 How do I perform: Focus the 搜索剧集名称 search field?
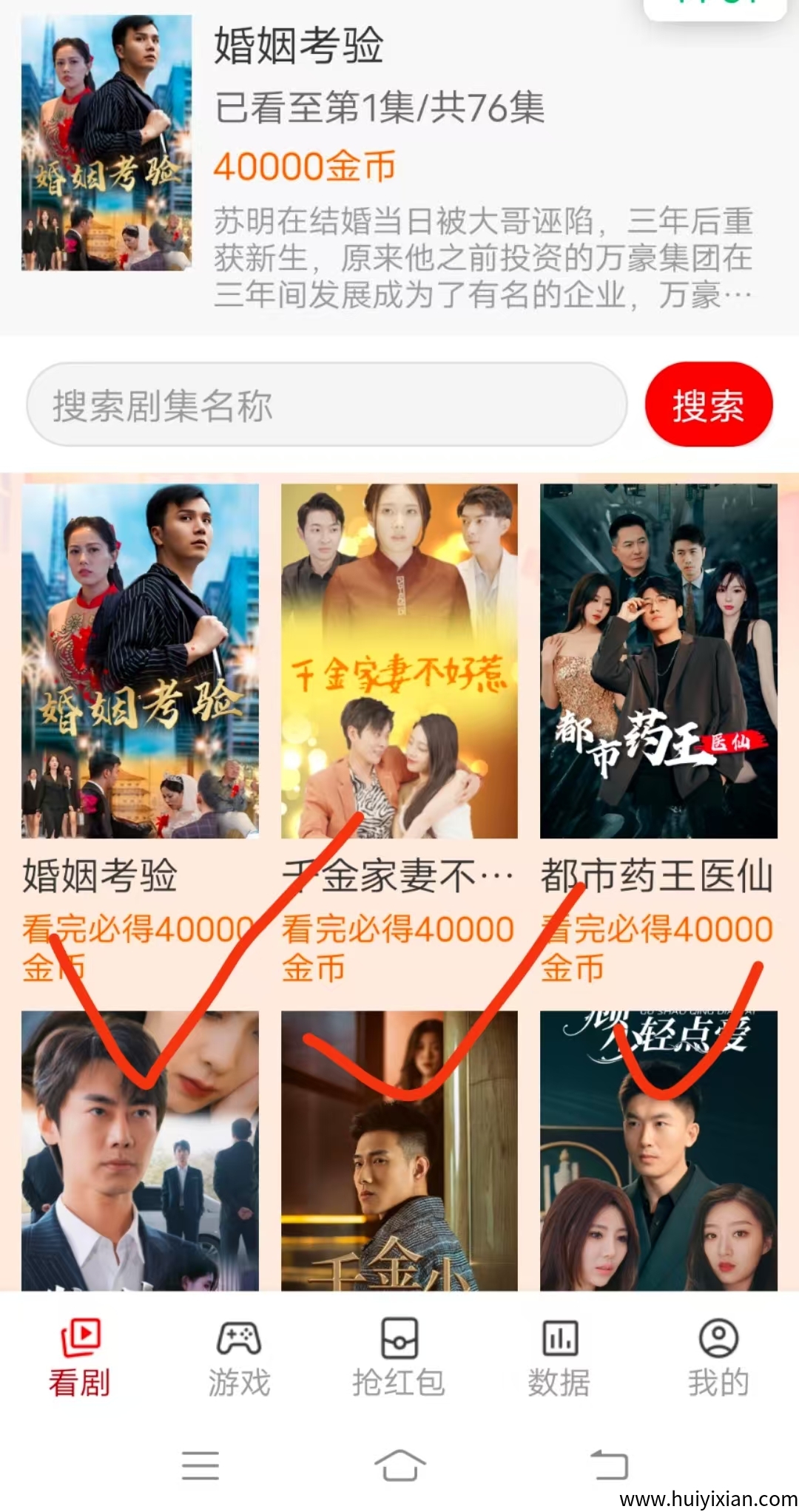click(x=326, y=405)
